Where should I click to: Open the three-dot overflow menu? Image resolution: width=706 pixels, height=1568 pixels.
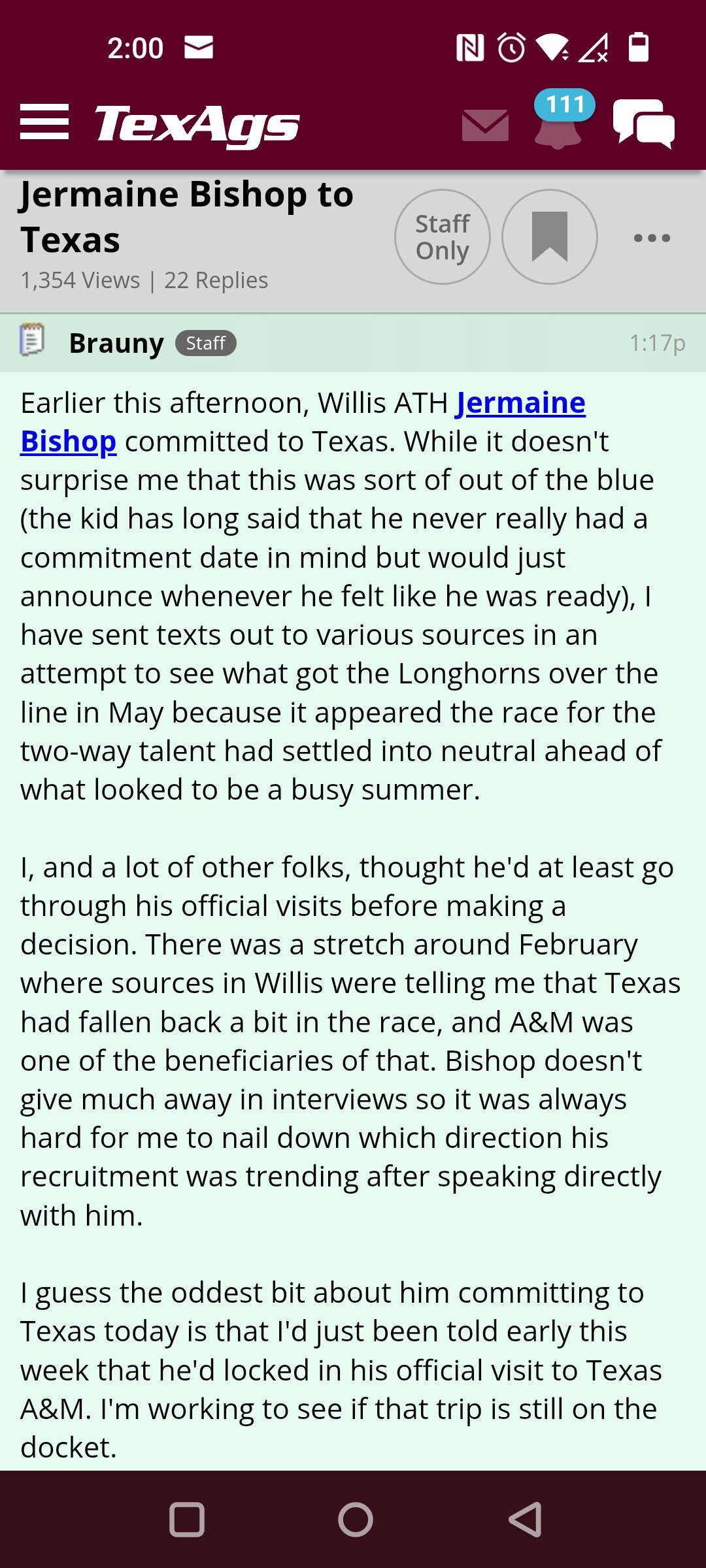click(652, 238)
